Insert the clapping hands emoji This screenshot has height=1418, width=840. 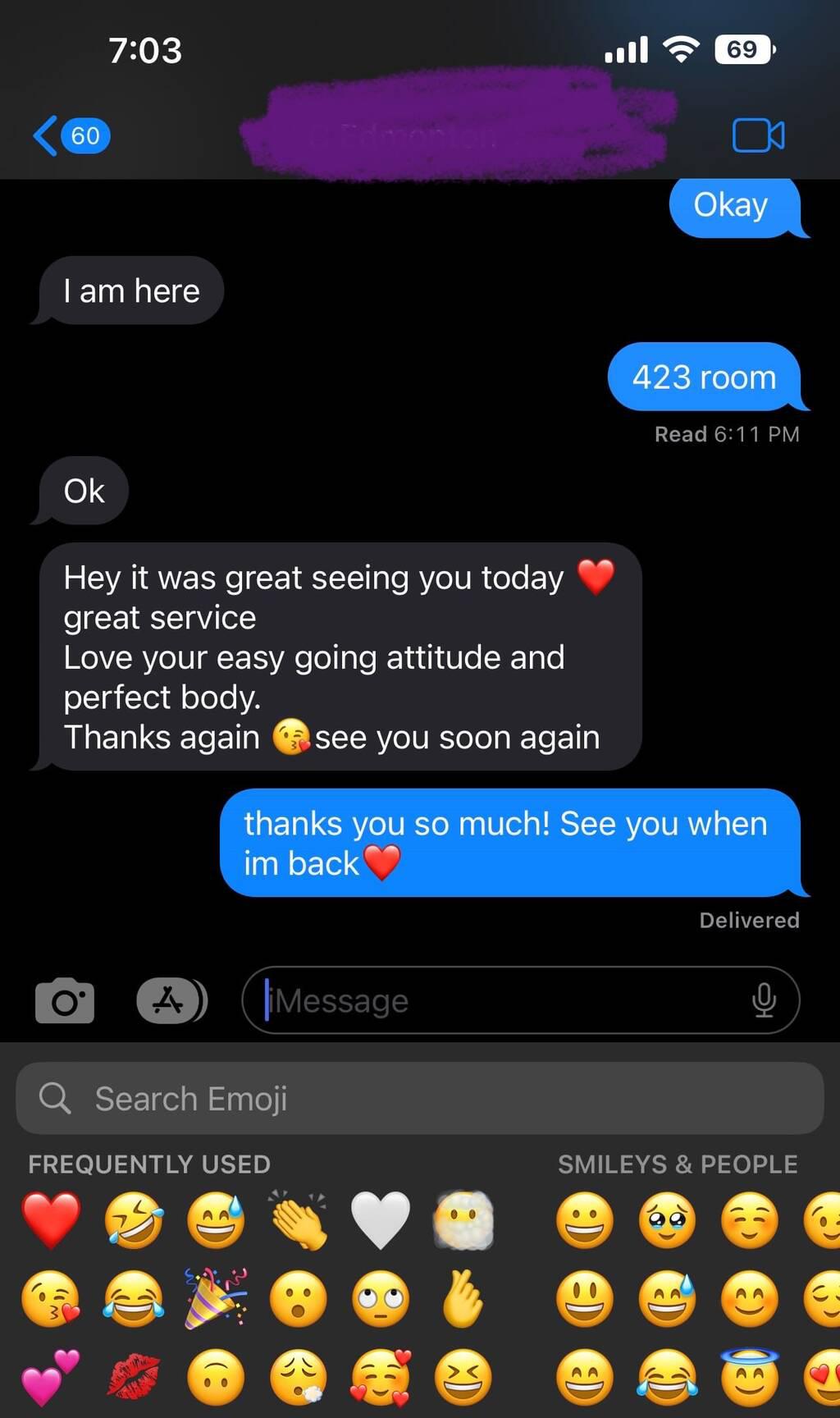pyautogui.click(x=299, y=1220)
